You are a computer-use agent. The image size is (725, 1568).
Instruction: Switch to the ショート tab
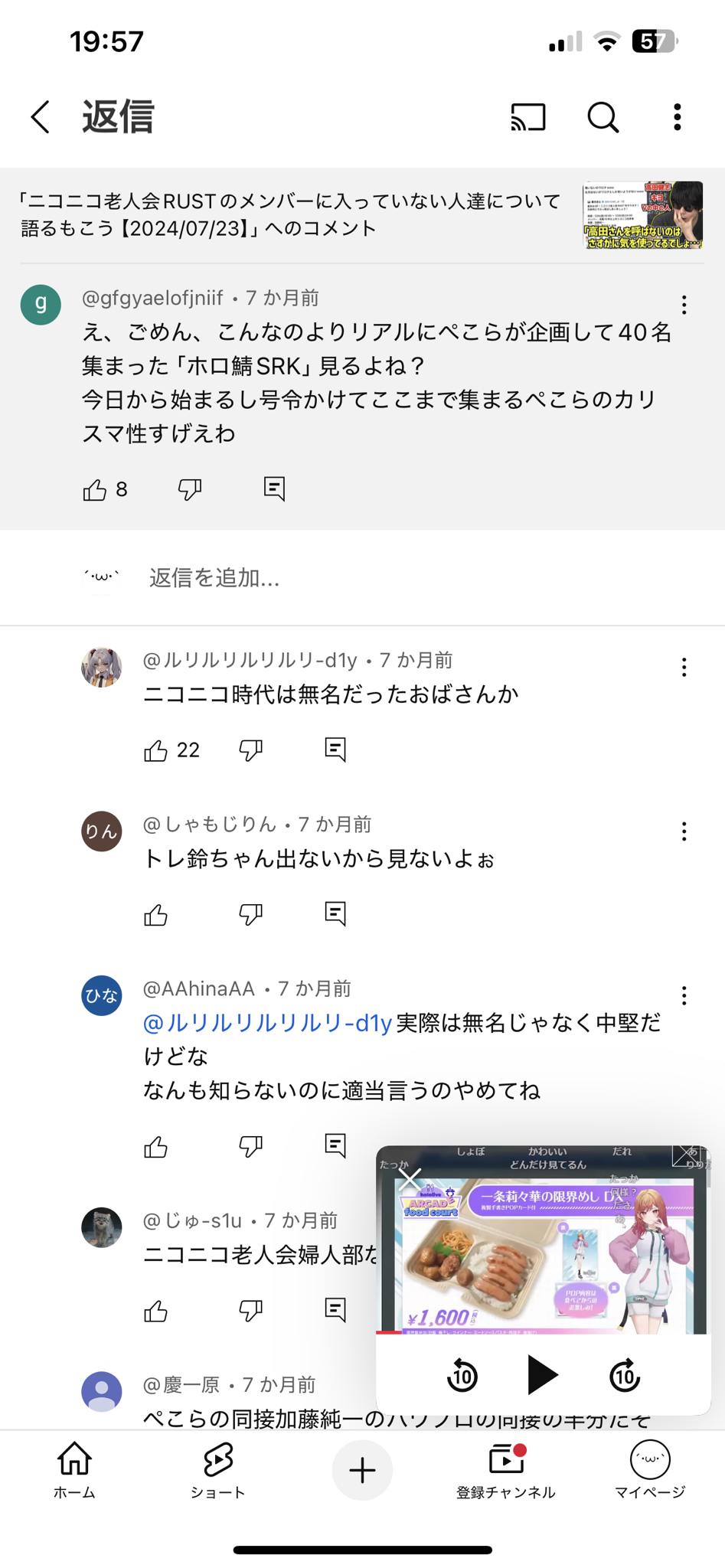218,1469
